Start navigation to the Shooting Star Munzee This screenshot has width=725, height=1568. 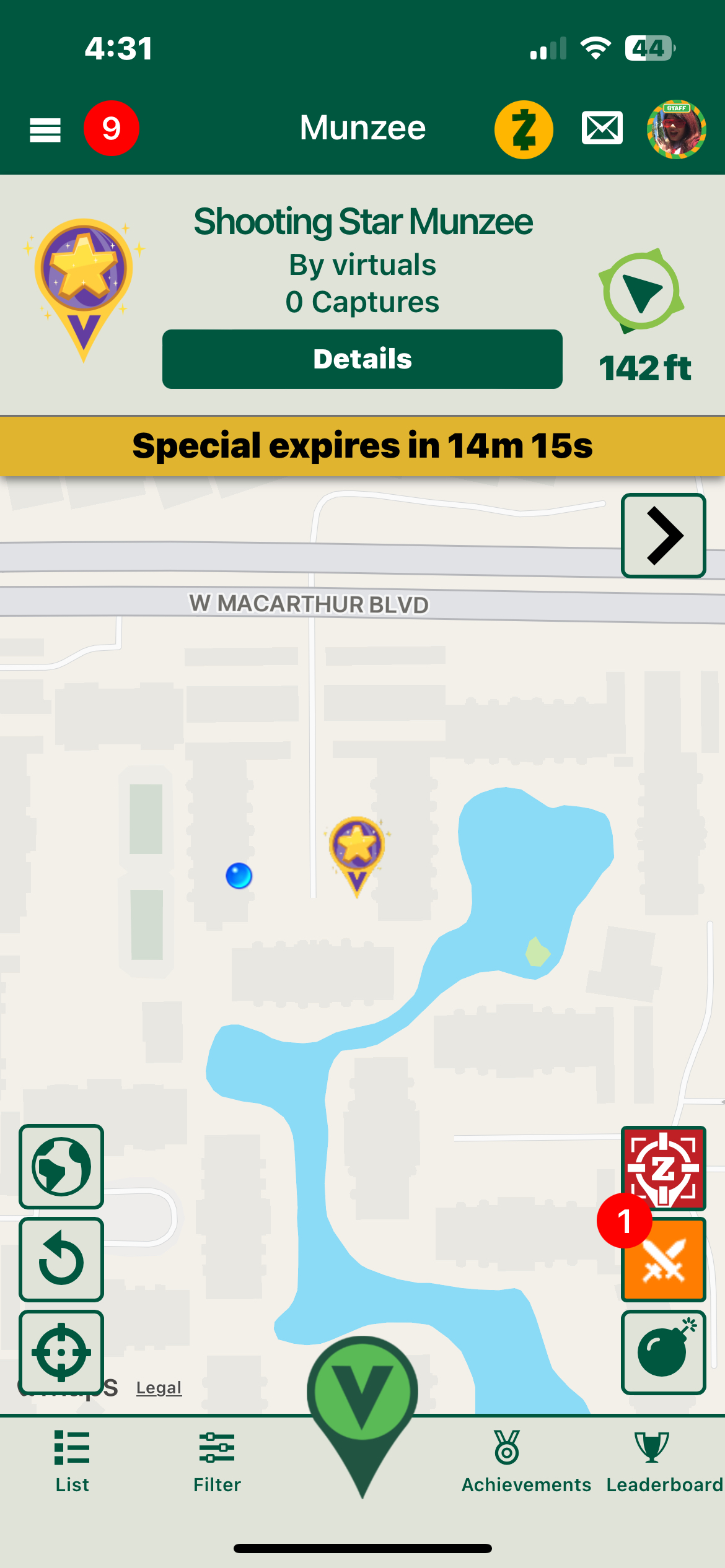(642, 292)
